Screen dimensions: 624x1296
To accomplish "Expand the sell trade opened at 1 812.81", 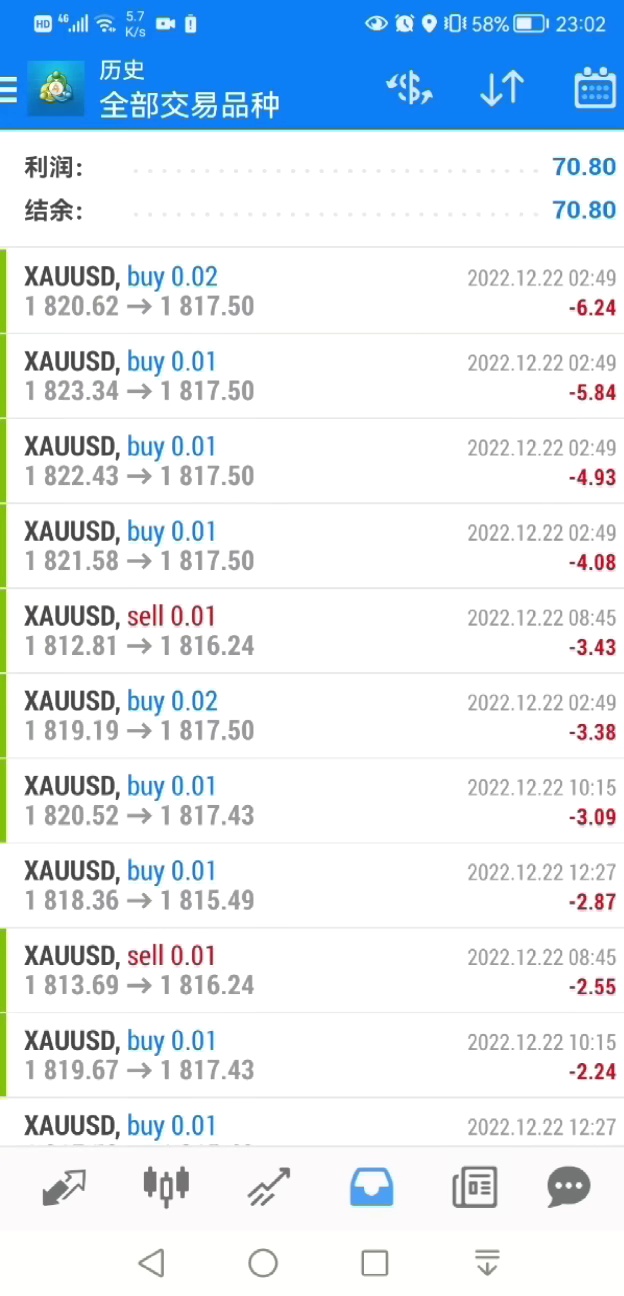I will [312, 631].
